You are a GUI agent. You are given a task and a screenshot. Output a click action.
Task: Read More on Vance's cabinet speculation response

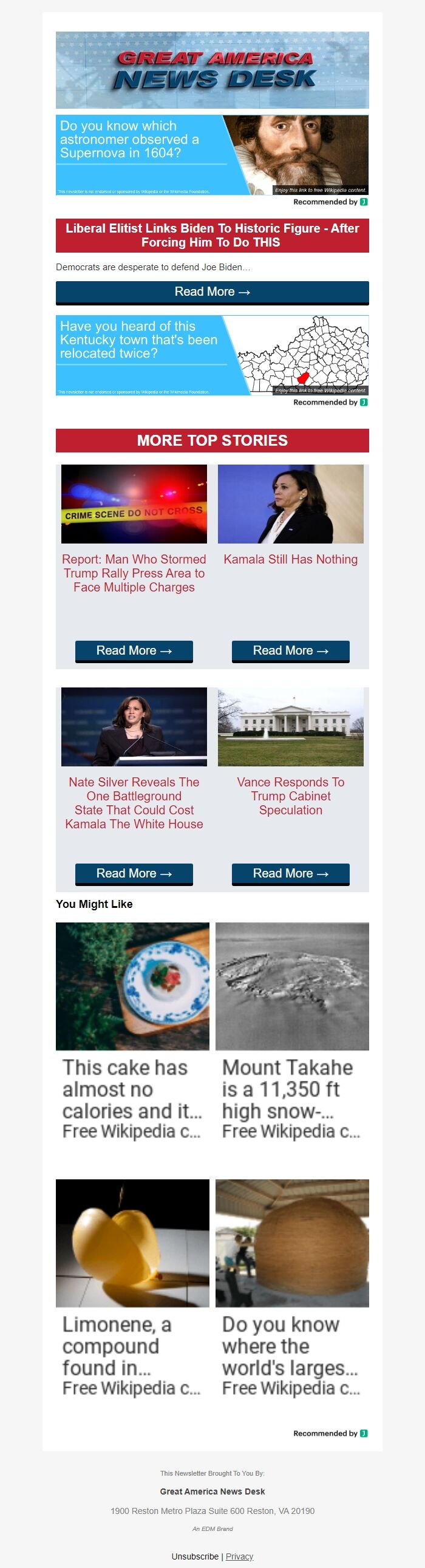click(290, 873)
